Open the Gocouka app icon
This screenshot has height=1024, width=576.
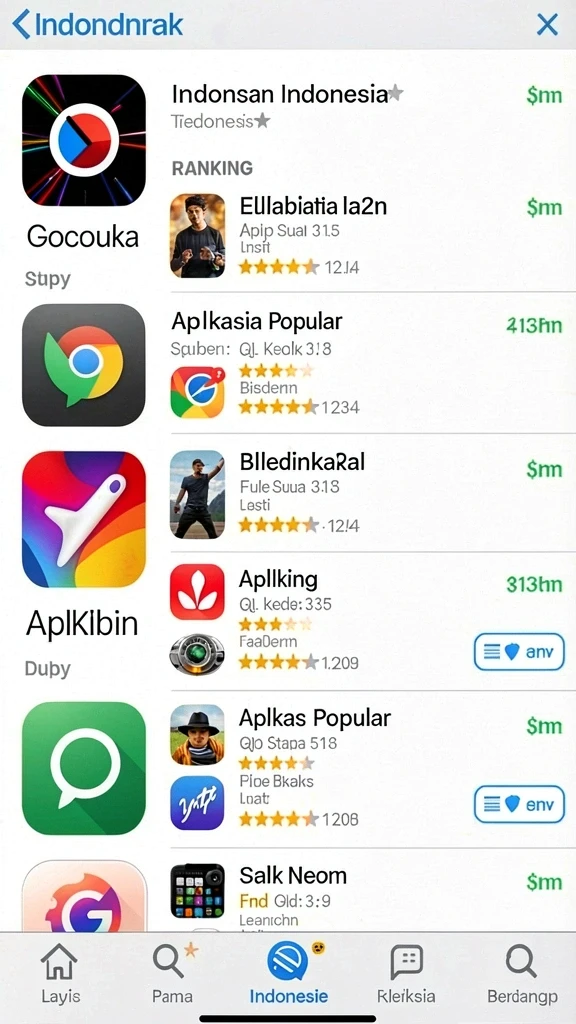click(x=84, y=140)
